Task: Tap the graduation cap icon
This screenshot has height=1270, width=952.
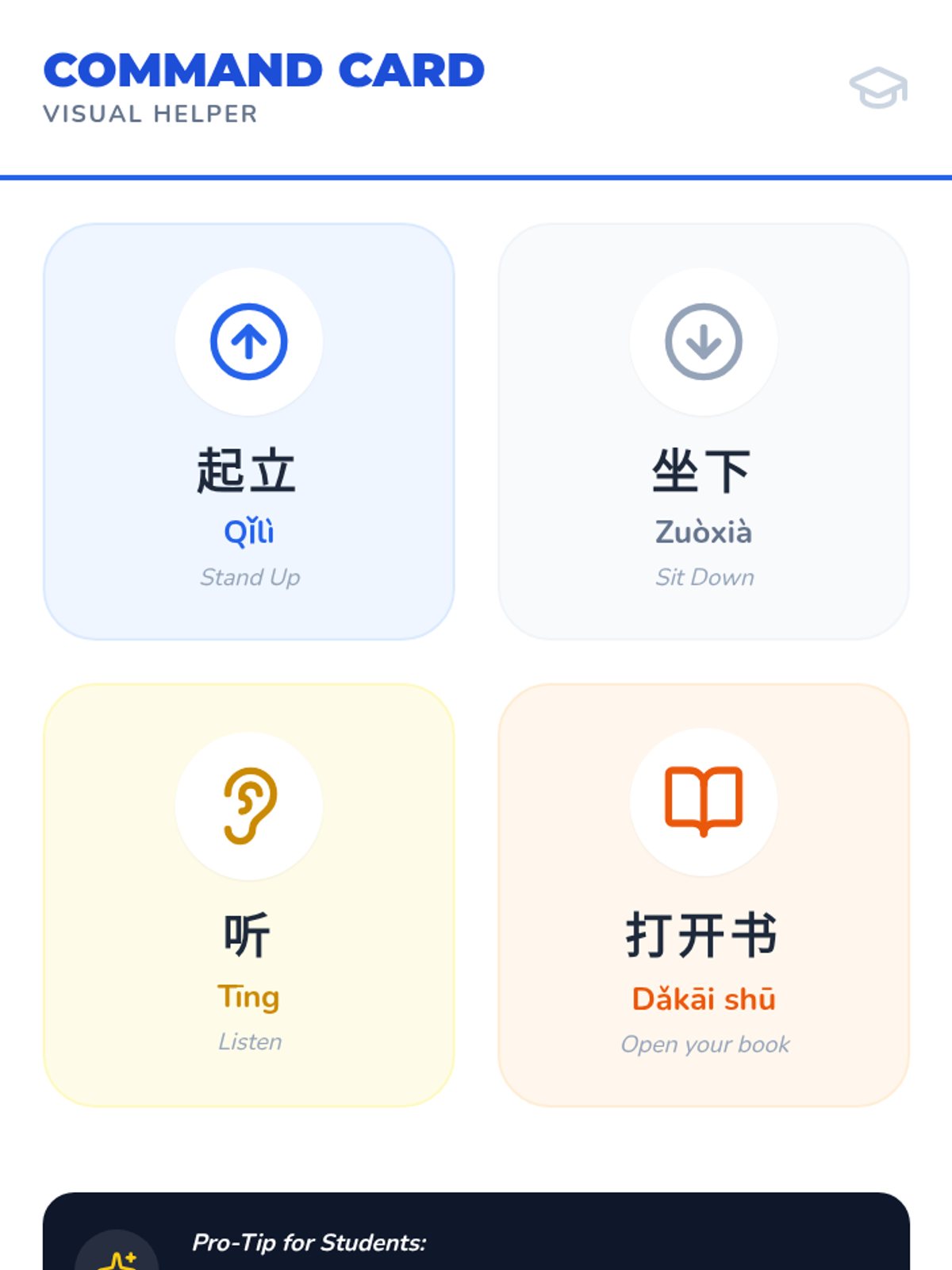Action: [x=878, y=87]
